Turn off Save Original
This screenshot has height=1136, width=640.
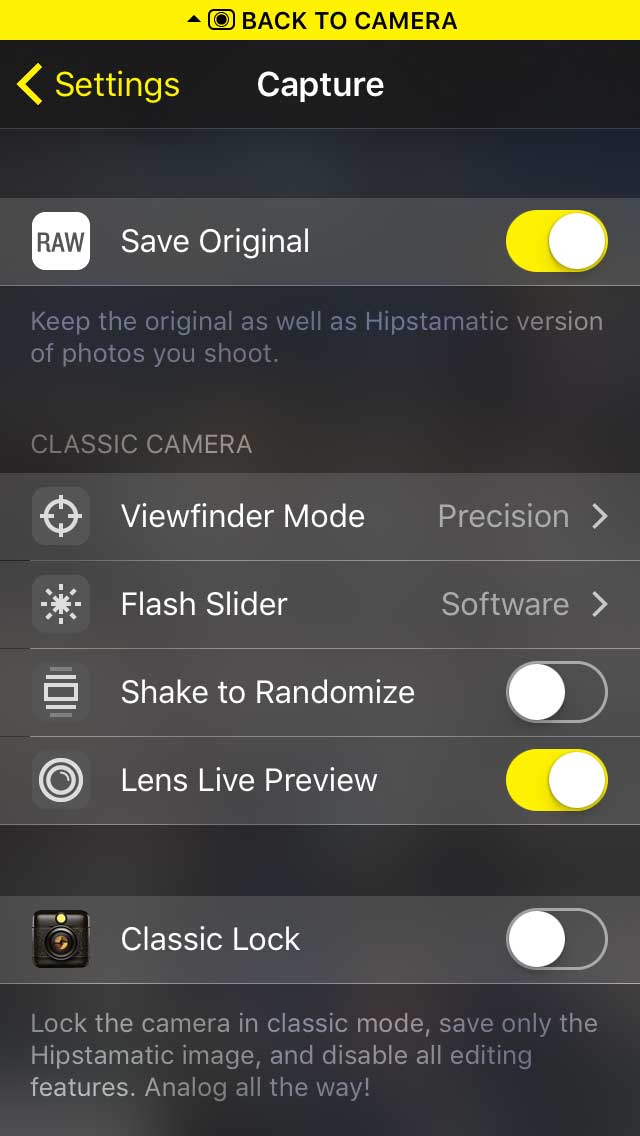click(556, 241)
